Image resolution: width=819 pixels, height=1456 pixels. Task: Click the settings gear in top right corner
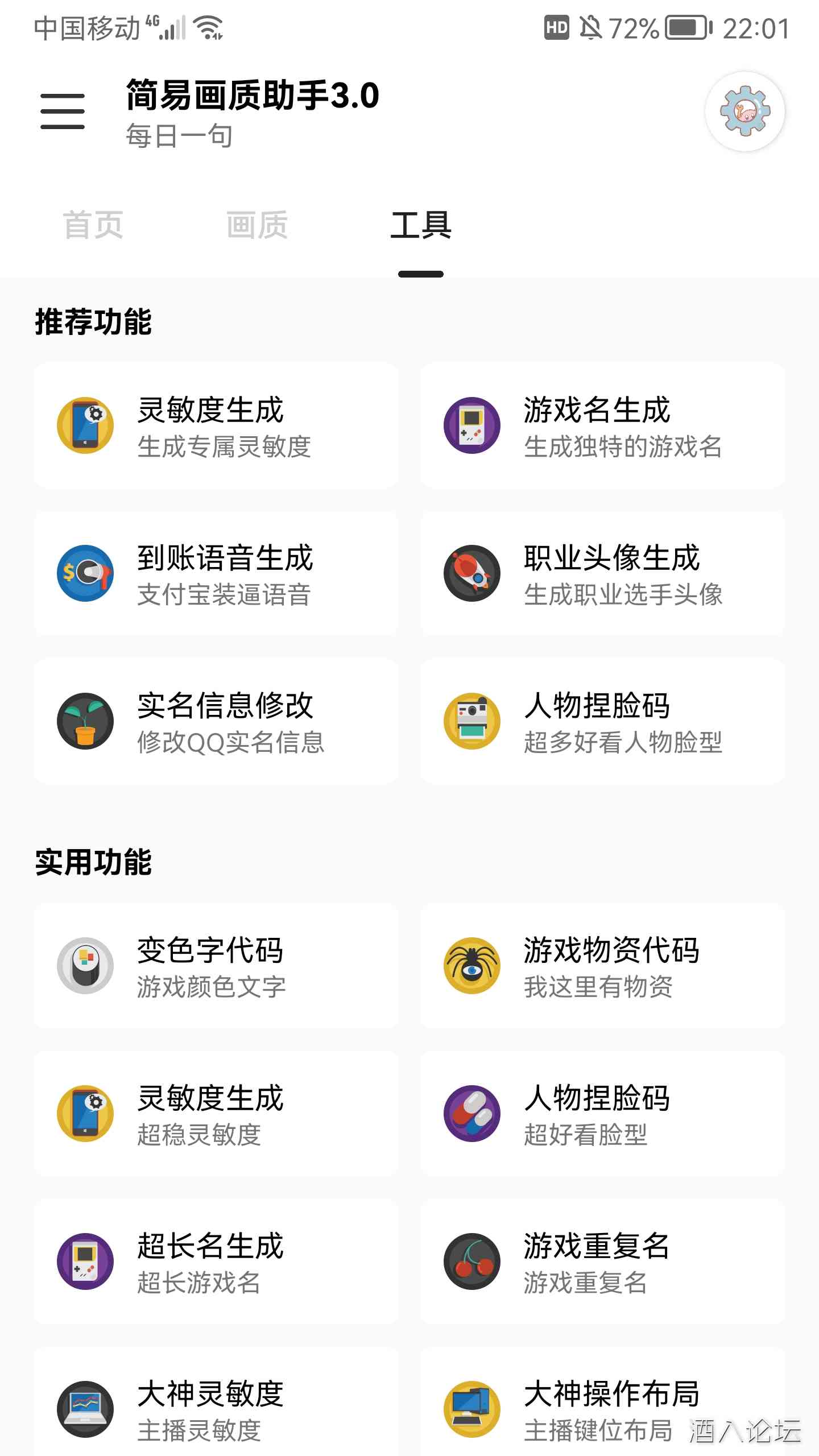click(745, 112)
